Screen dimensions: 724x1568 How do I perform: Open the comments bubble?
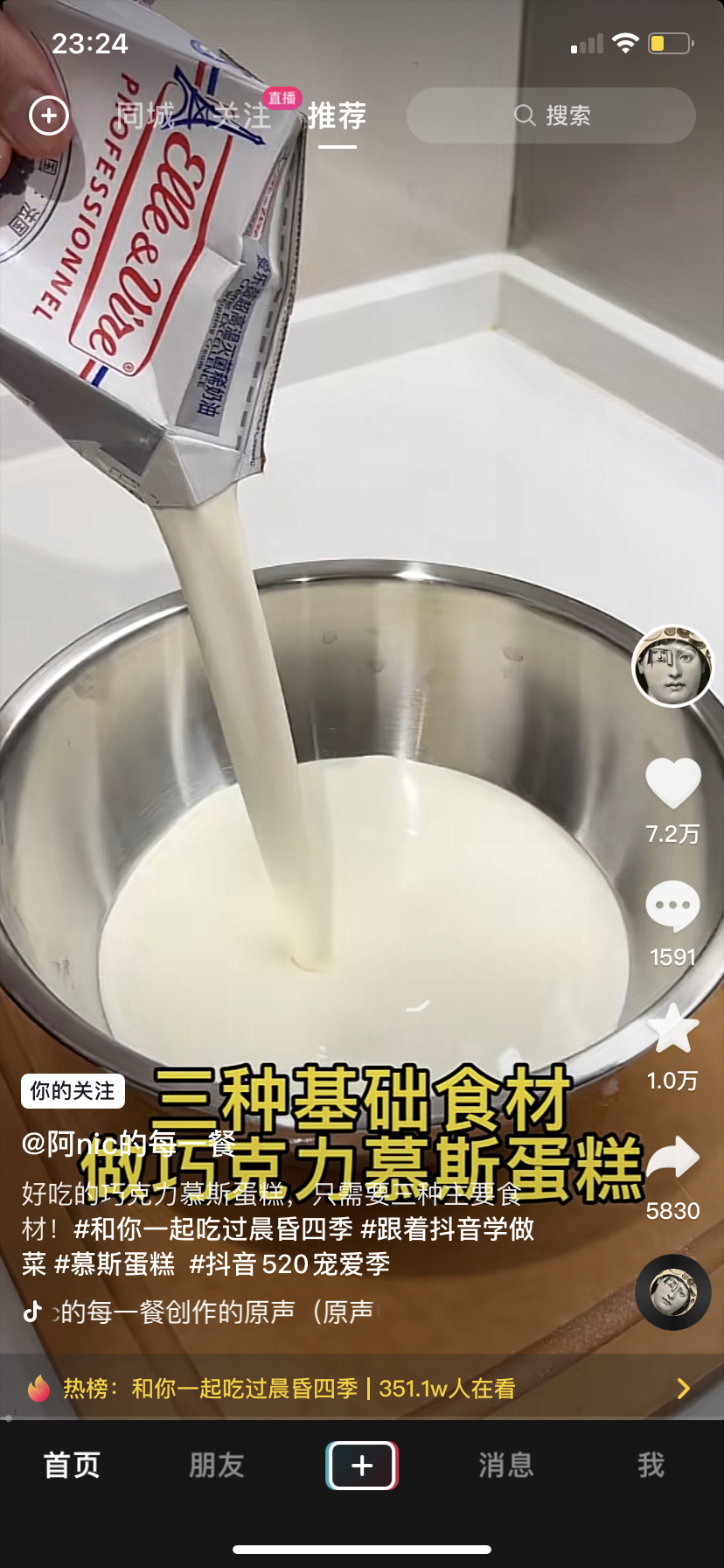coord(672,907)
